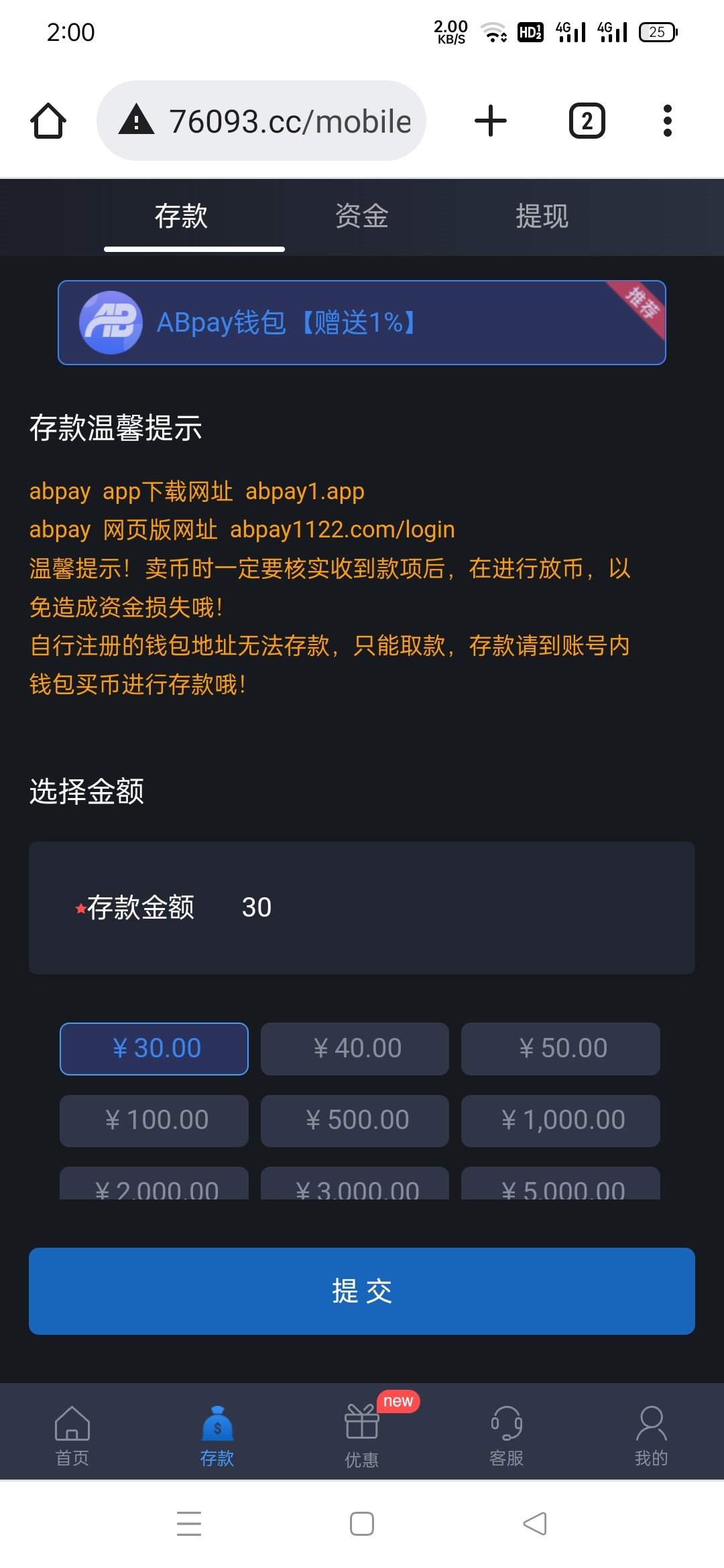Screen dimensions: 724x1568
Task: Open the 我的 profile tab
Action: [x=652, y=1435]
